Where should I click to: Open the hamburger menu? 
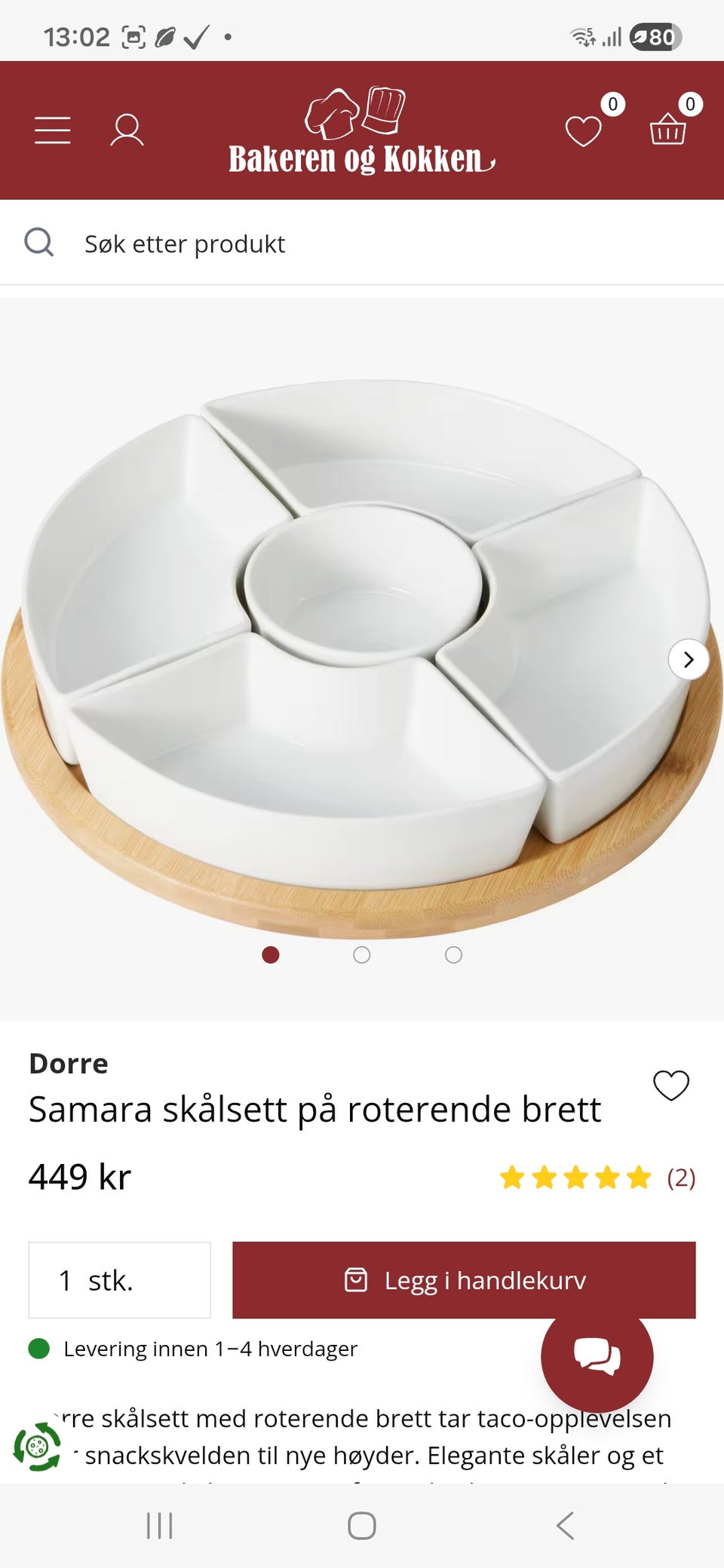[53, 130]
